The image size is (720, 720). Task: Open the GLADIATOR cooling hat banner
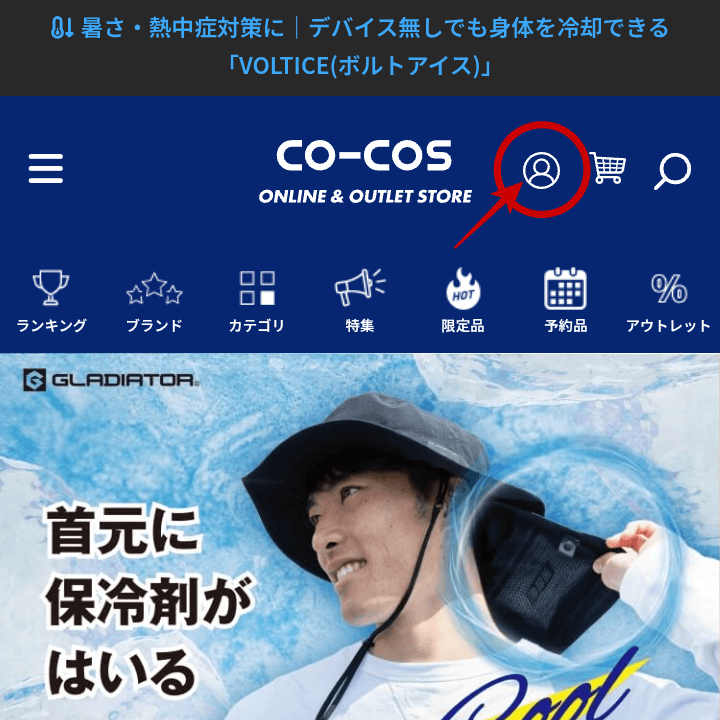pyautogui.click(x=360, y=540)
